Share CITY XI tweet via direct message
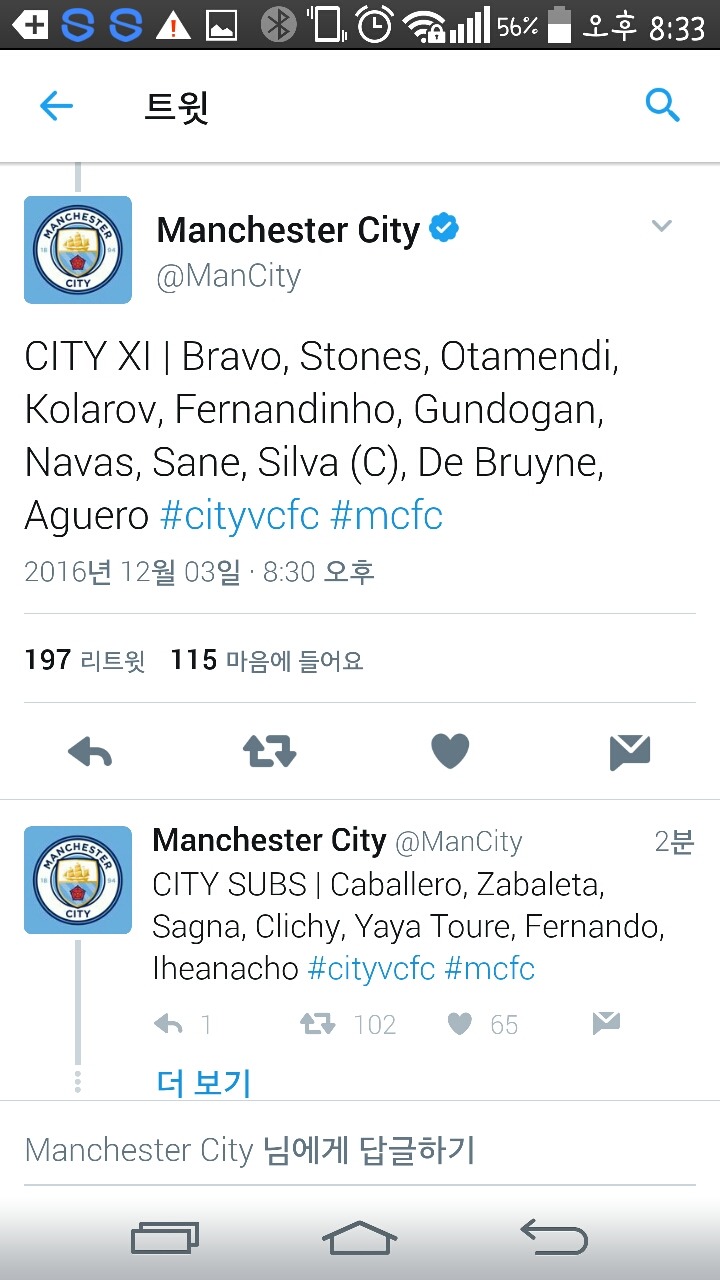This screenshot has height=1280, width=720. tap(630, 752)
